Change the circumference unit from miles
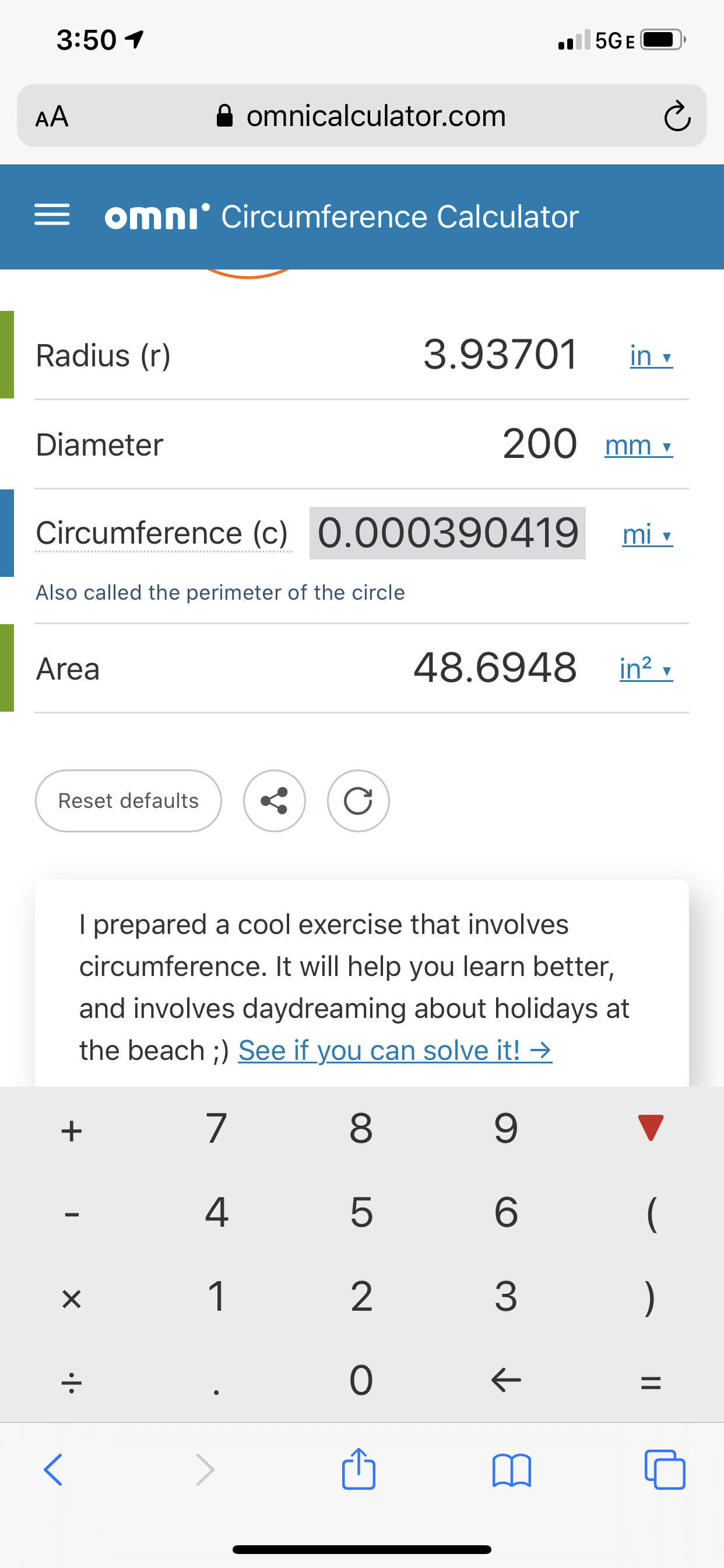Screen dimensions: 724x1568 pyautogui.click(x=646, y=534)
